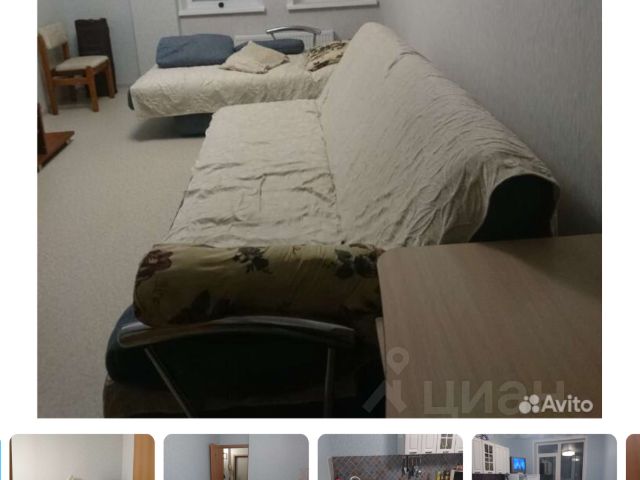The width and height of the screenshot is (640, 480).
Task: Select the thumbnail of the room with the TV
Action: [544, 457]
